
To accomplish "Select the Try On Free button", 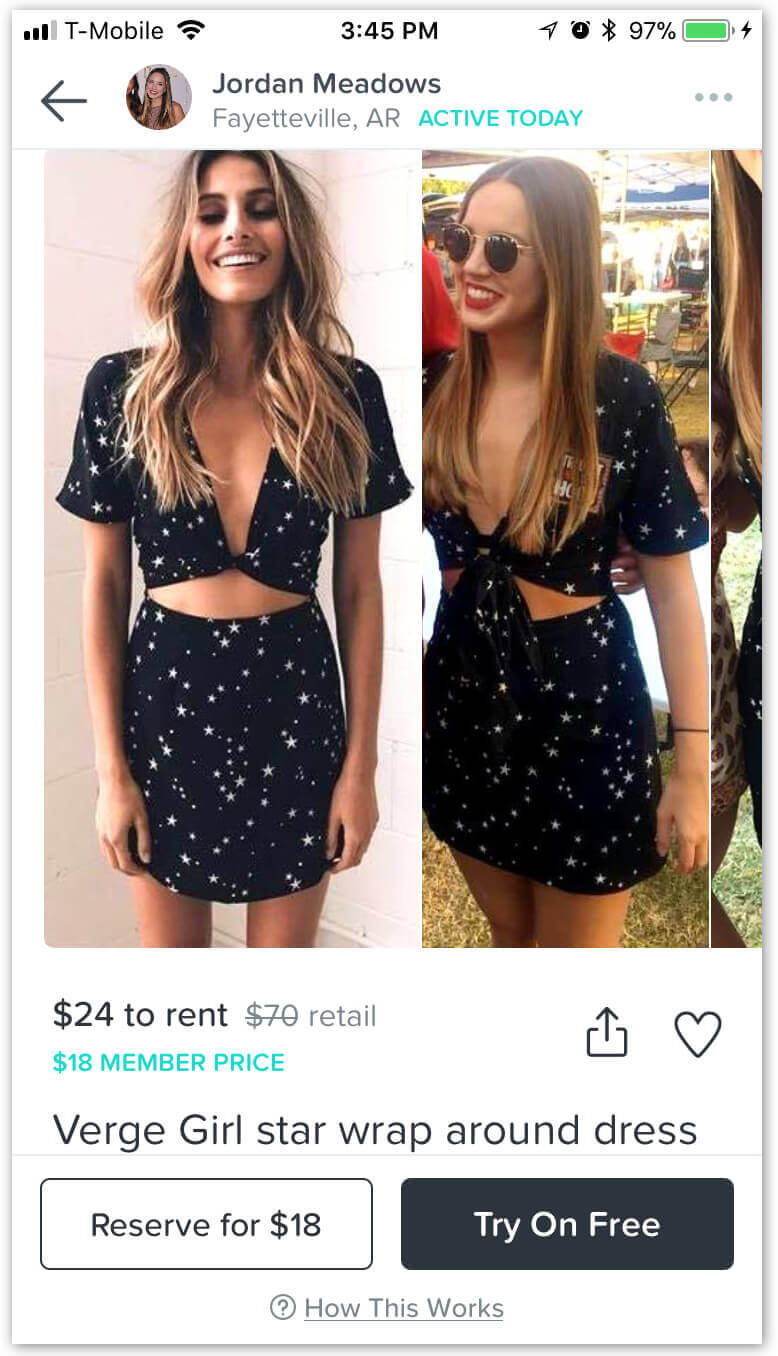I will tap(567, 1224).
